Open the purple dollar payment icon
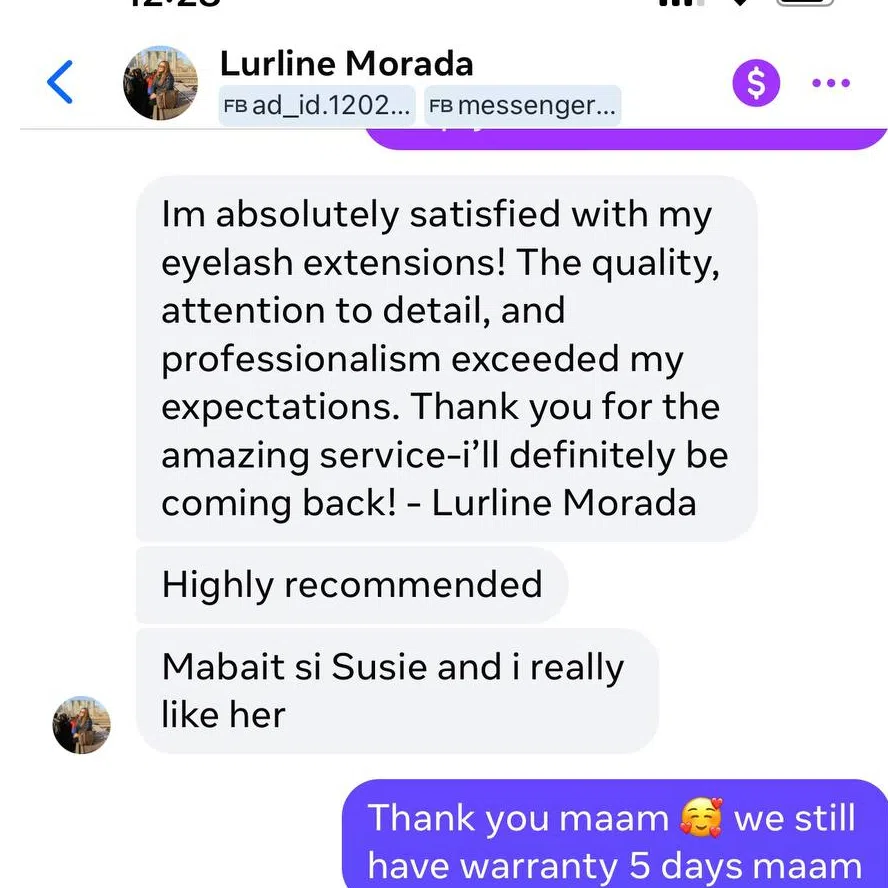The image size is (888, 888). [756, 83]
